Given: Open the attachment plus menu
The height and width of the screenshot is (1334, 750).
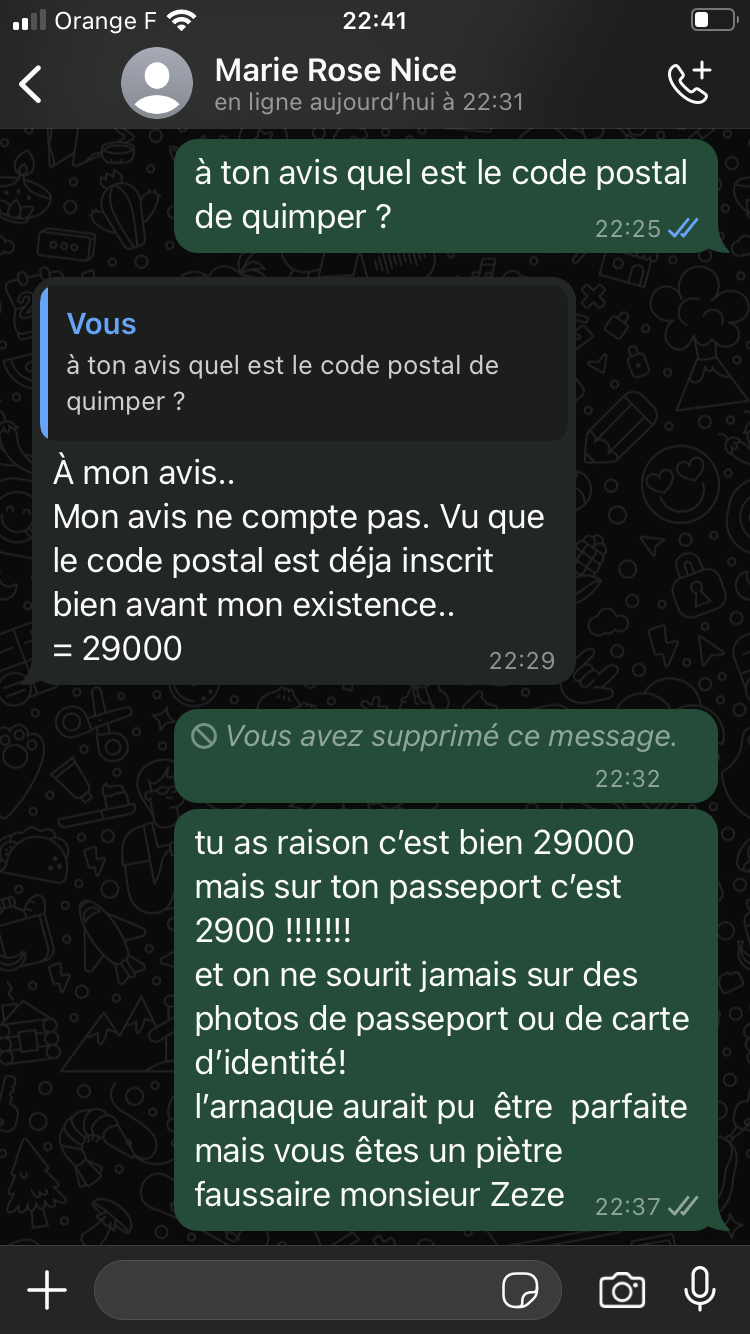Looking at the screenshot, I should (47, 1290).
